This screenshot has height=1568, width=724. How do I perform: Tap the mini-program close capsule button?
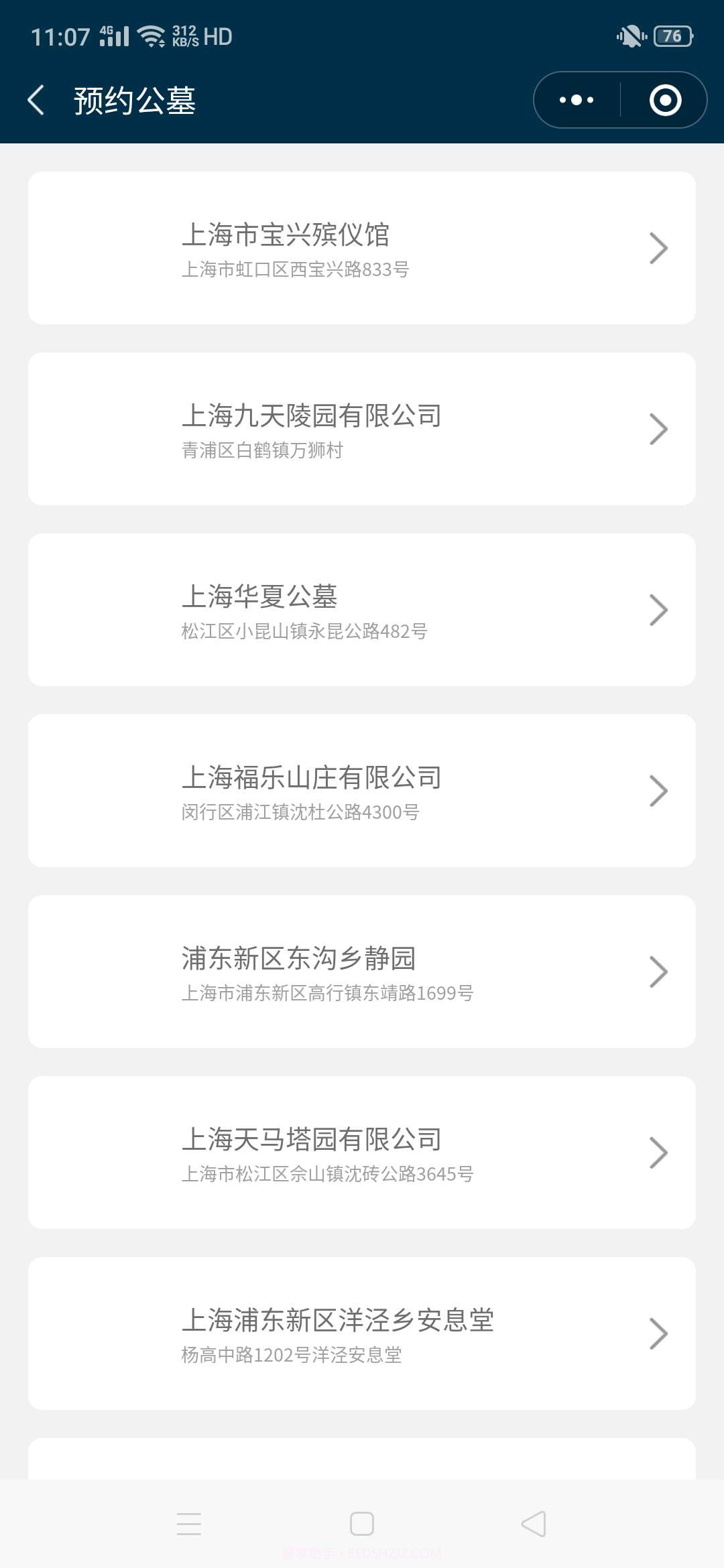(x=662, y=99)
